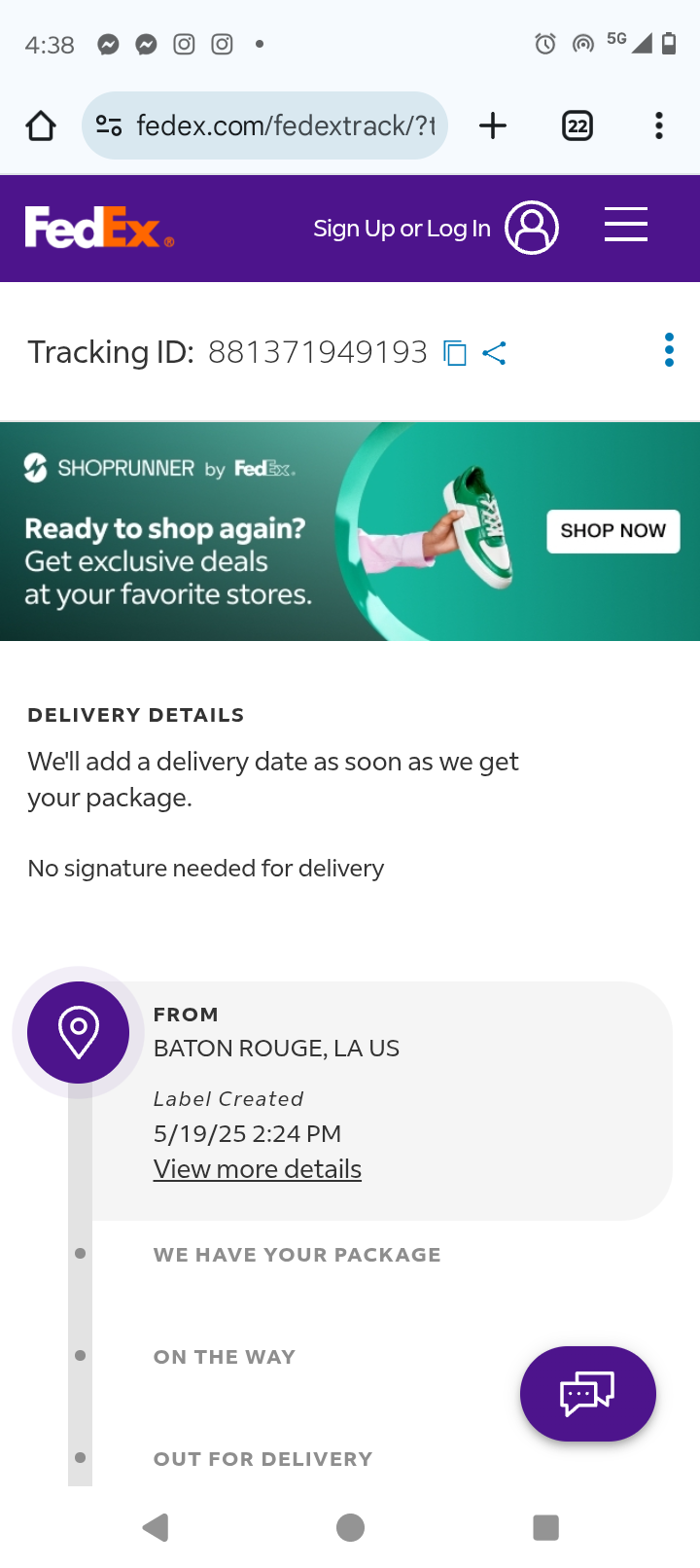The height and width of the screenshot is (1568, 700).
Task: Open the Chrome overflow menu
Action: tap(659, 125)
